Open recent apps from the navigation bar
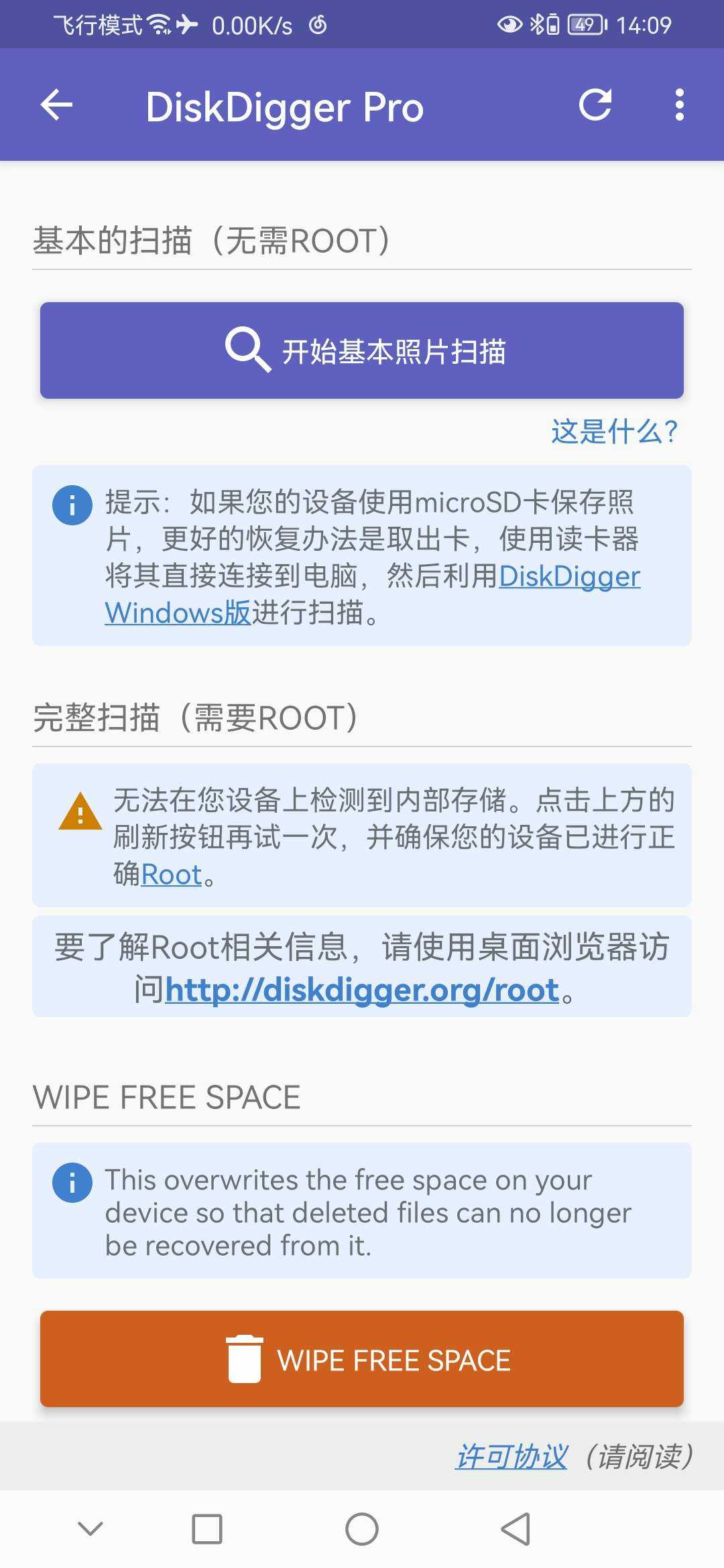This screenshot has width=724, height=1568. (x=207, y=1529)
